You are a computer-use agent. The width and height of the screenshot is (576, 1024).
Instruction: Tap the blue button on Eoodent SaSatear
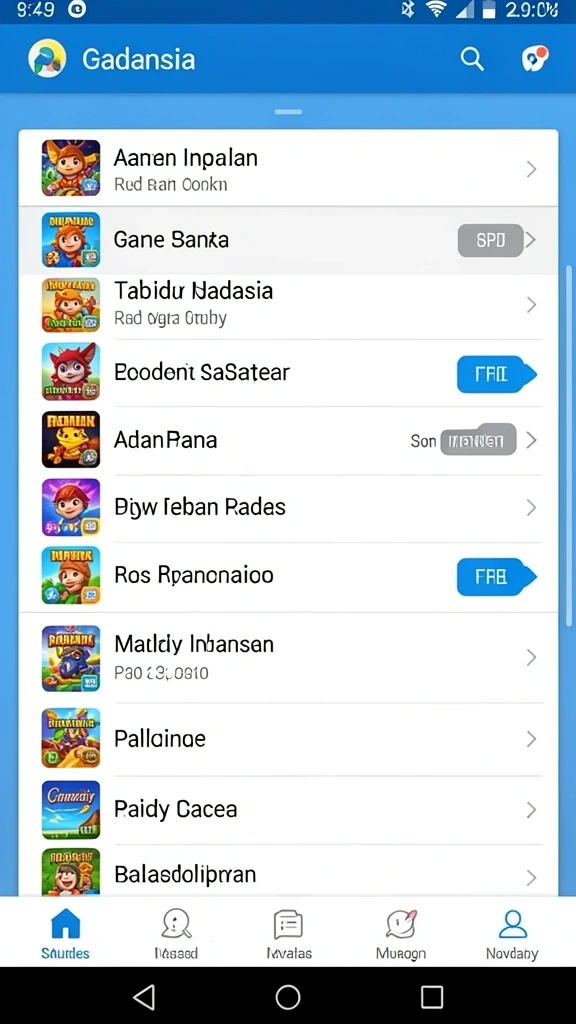[496, 374]
